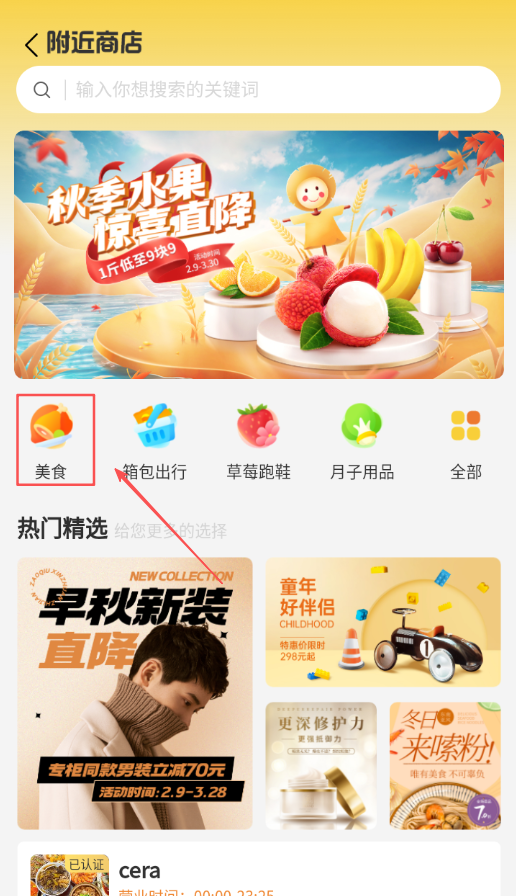
Task: Open the 冬日来嗦粉 food card
Action: coord(445,766)
